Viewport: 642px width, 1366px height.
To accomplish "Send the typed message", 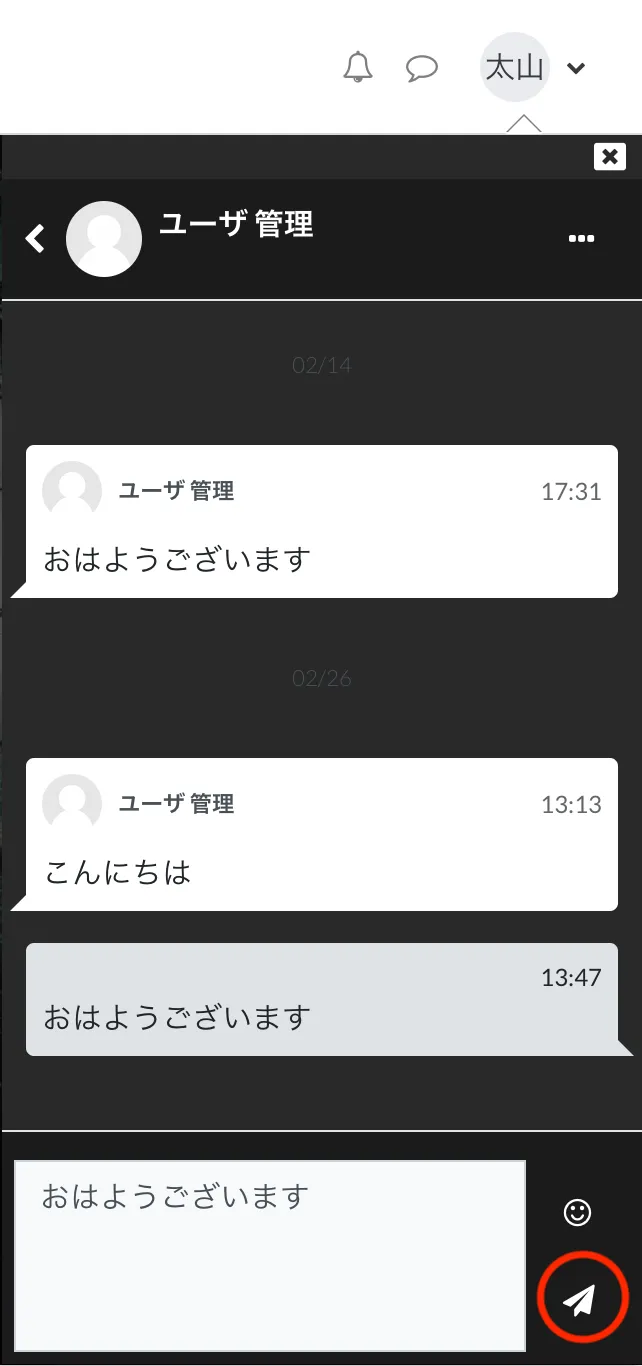I will click(x=580, y=1299).
